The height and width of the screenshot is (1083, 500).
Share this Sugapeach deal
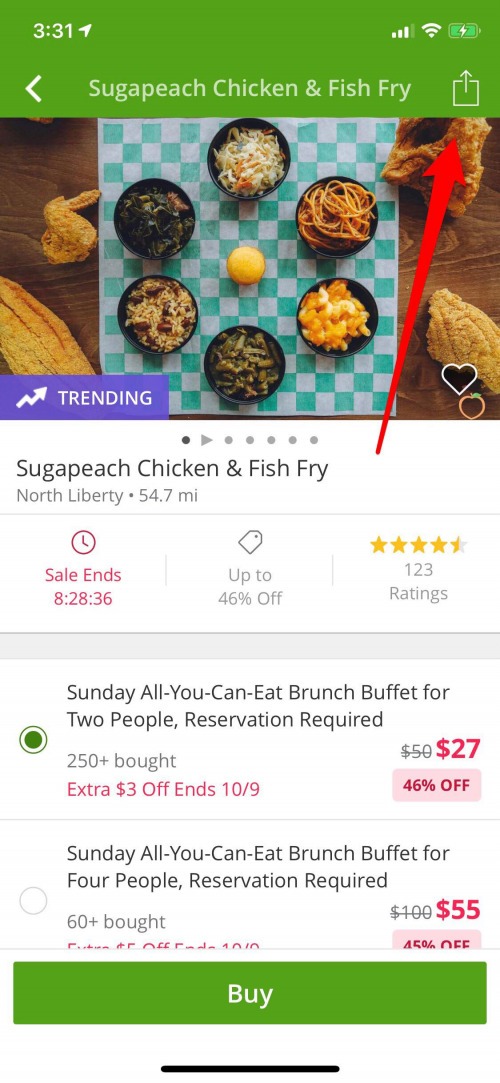[x=465, y=88]
